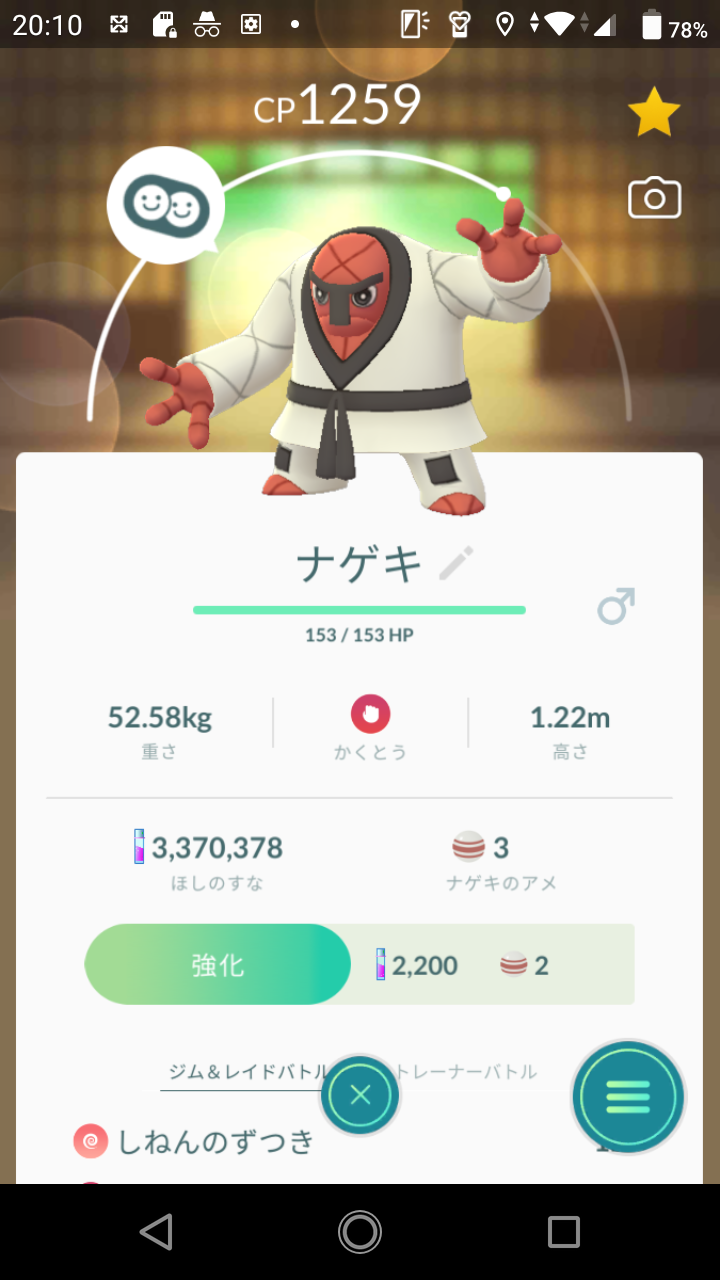Go to the Android home screen
The height and width of the screenshot is (1280, 720).
coord(360,1232)
